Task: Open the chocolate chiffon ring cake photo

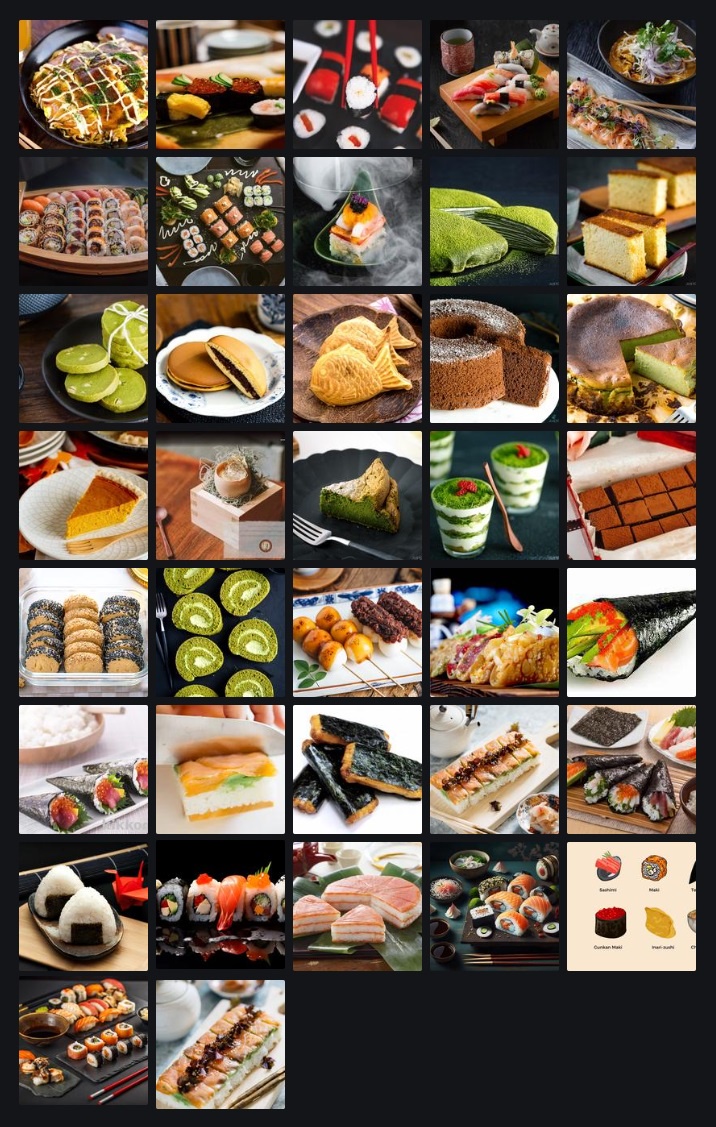Action: coord(495,359)
